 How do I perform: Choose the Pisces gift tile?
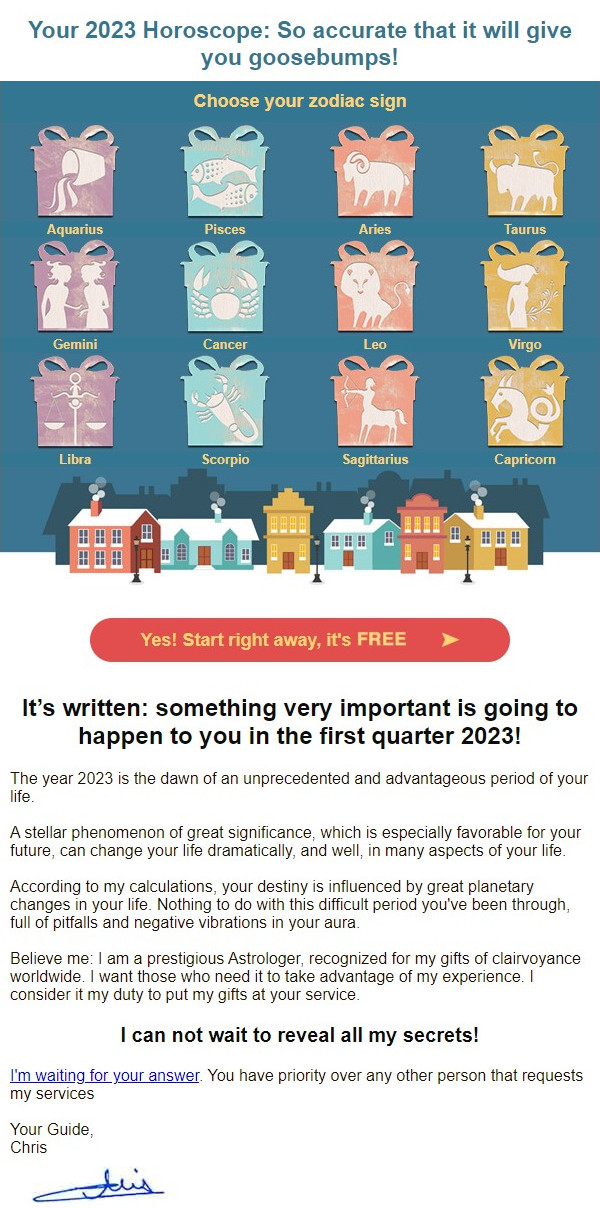click(225, 178)
